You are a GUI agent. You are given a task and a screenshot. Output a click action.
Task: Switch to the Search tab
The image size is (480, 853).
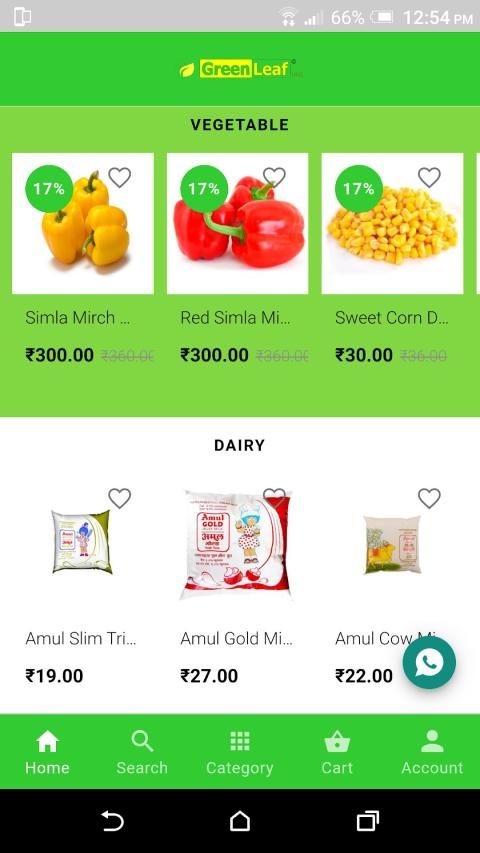pyautogui.click(x=142, y=752)
